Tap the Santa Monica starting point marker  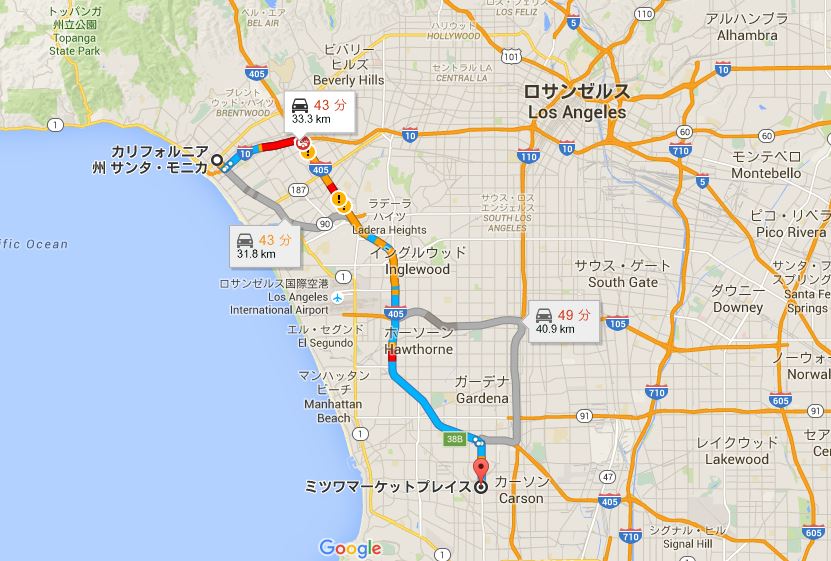pos(217,159)
